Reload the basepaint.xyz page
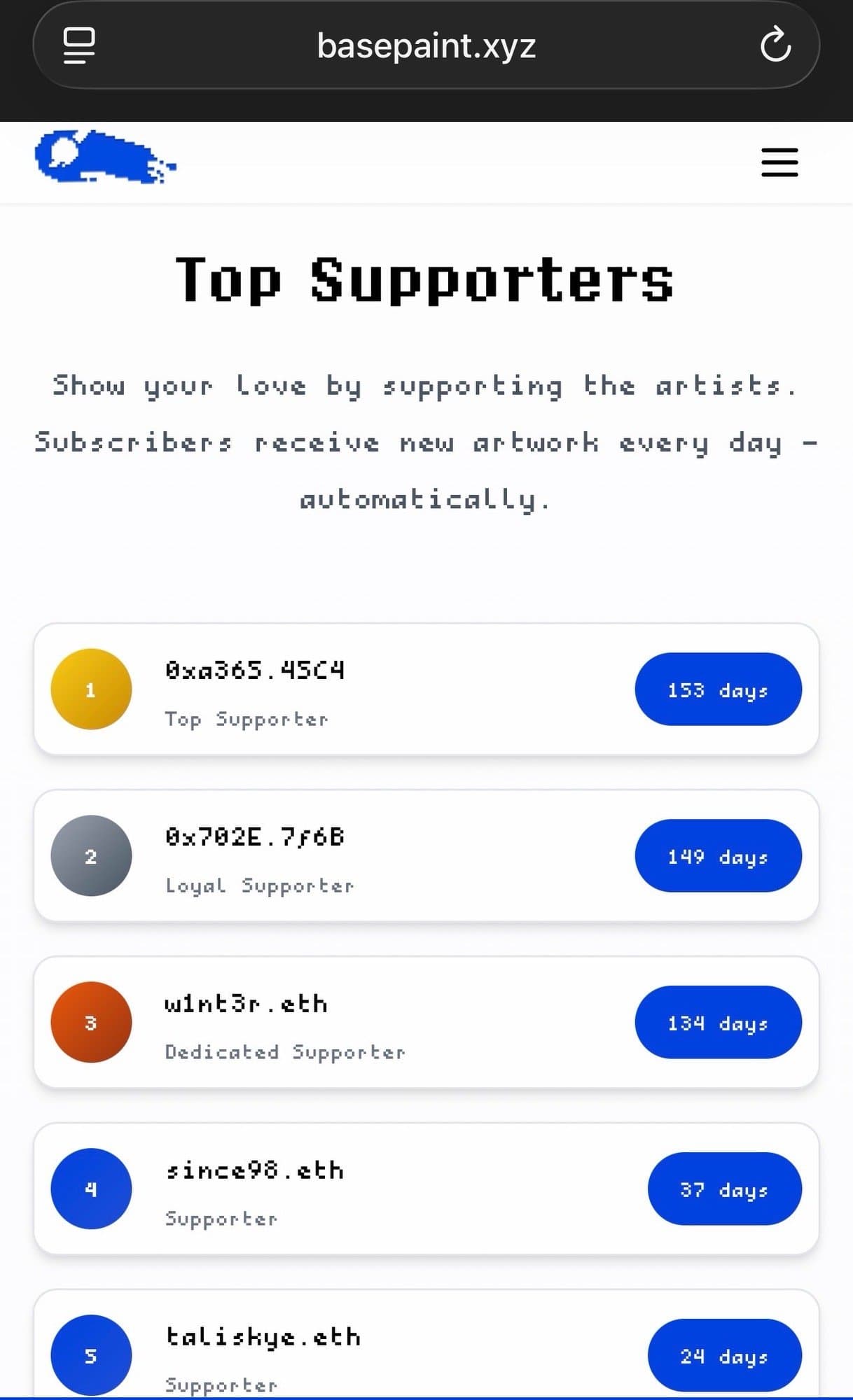 pyautogui.click(x=775, y=45)
